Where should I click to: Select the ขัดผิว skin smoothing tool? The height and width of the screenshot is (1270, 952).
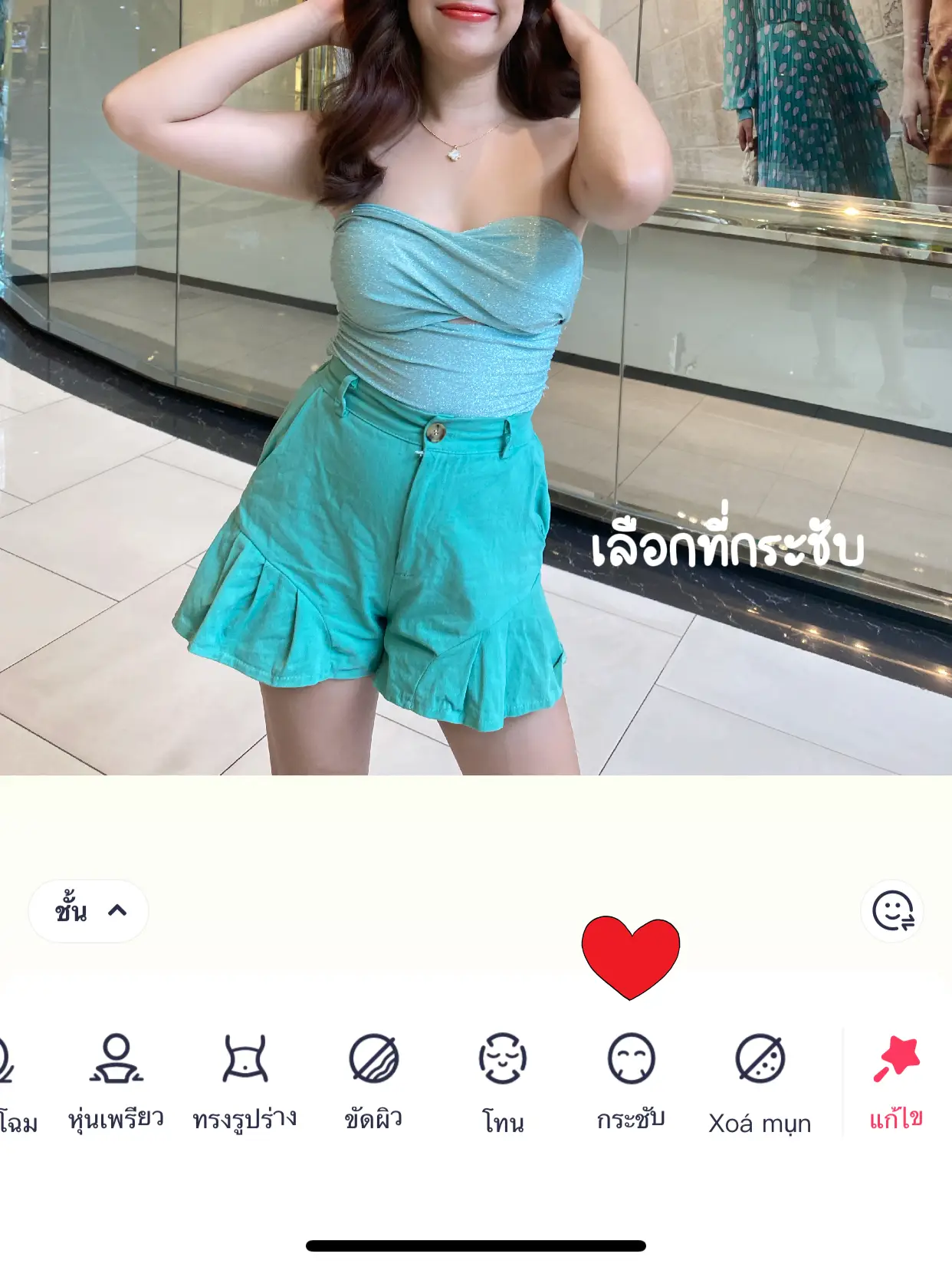[373, 1081]
